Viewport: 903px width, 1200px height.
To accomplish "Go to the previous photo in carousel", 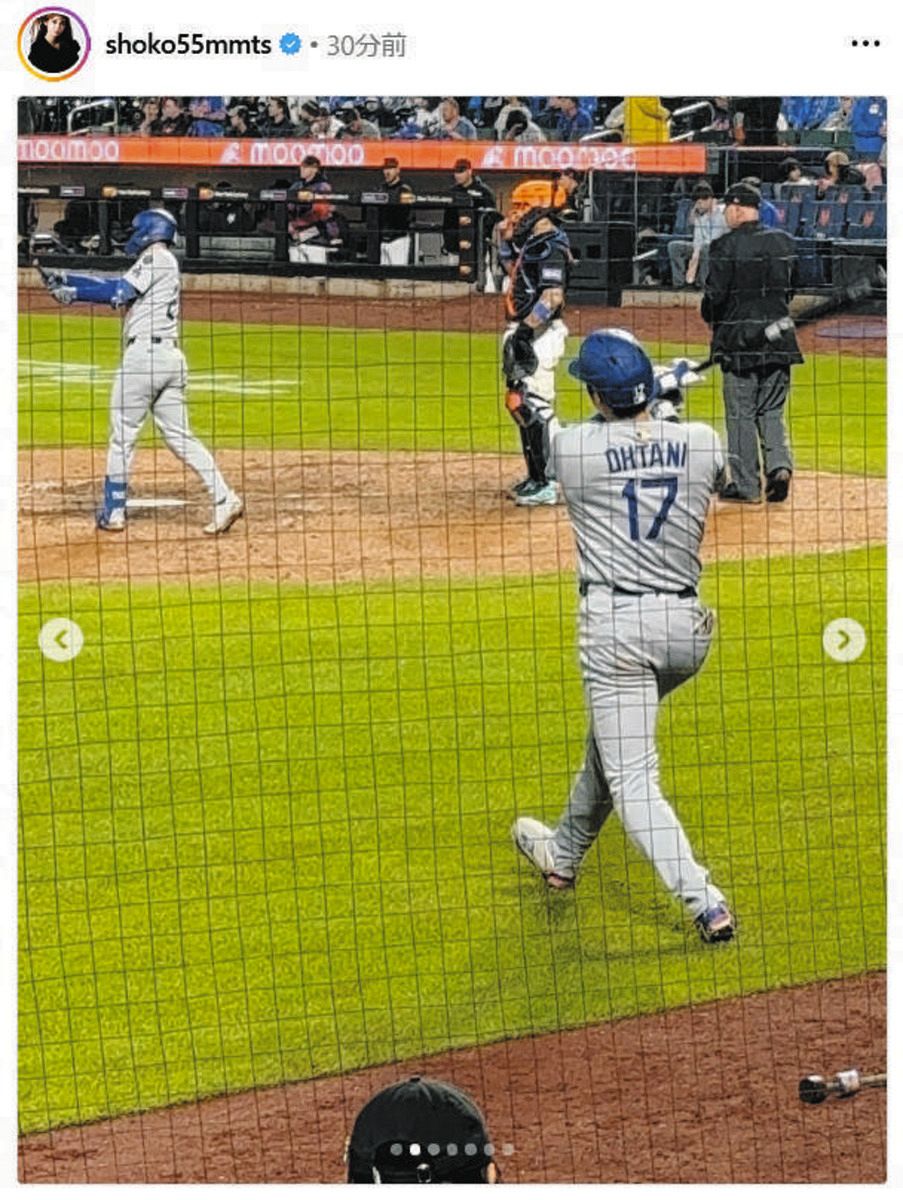I will (x=61, y=640).
